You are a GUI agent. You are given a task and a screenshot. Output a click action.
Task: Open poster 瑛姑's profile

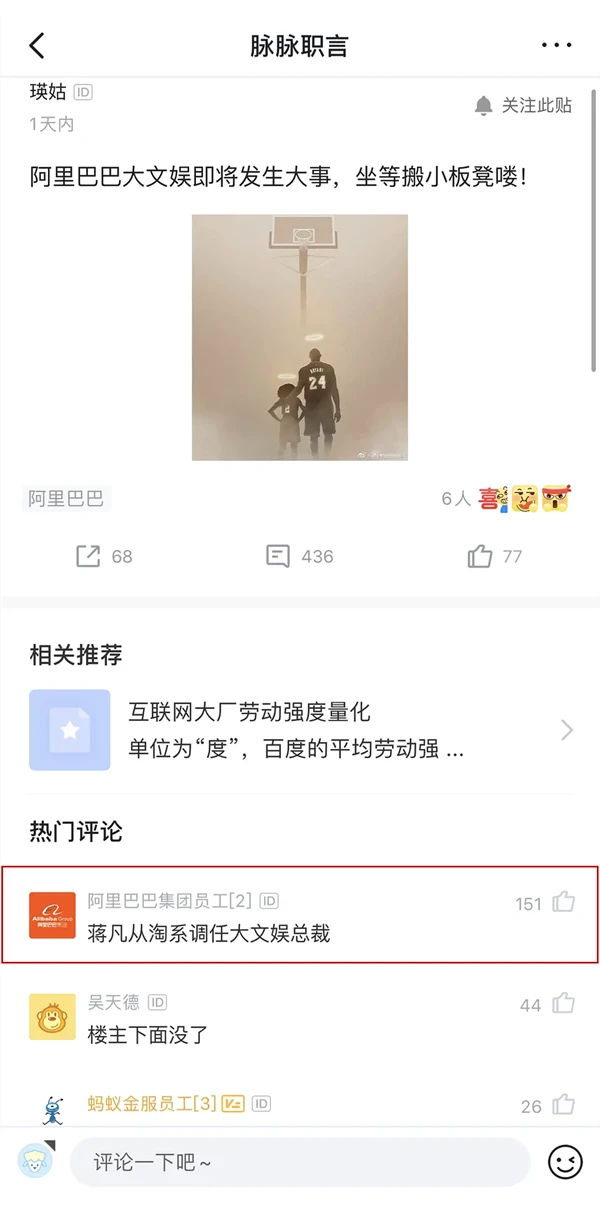(x=48, y=92)
